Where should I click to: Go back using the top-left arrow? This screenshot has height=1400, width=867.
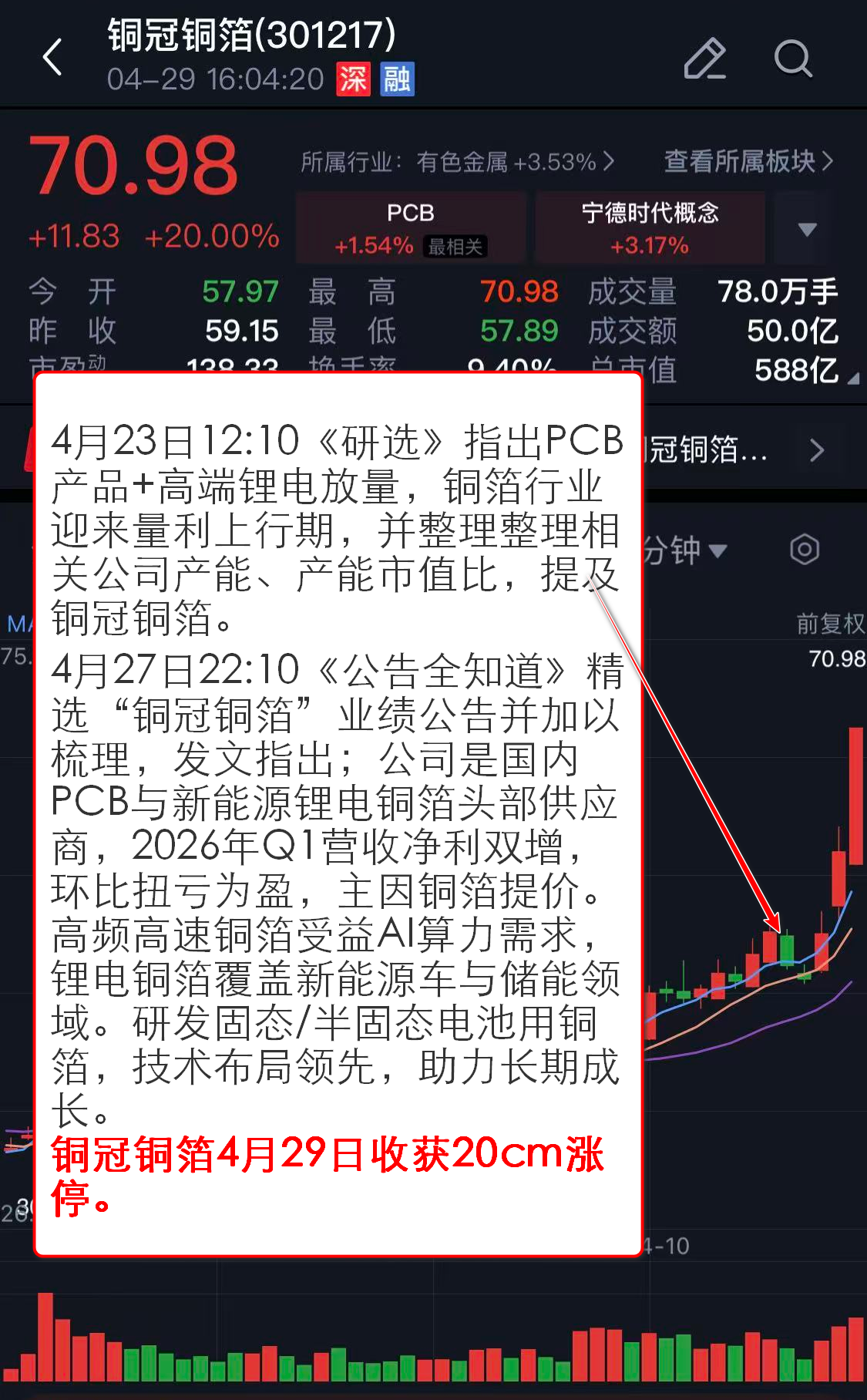tap(52, 58)
